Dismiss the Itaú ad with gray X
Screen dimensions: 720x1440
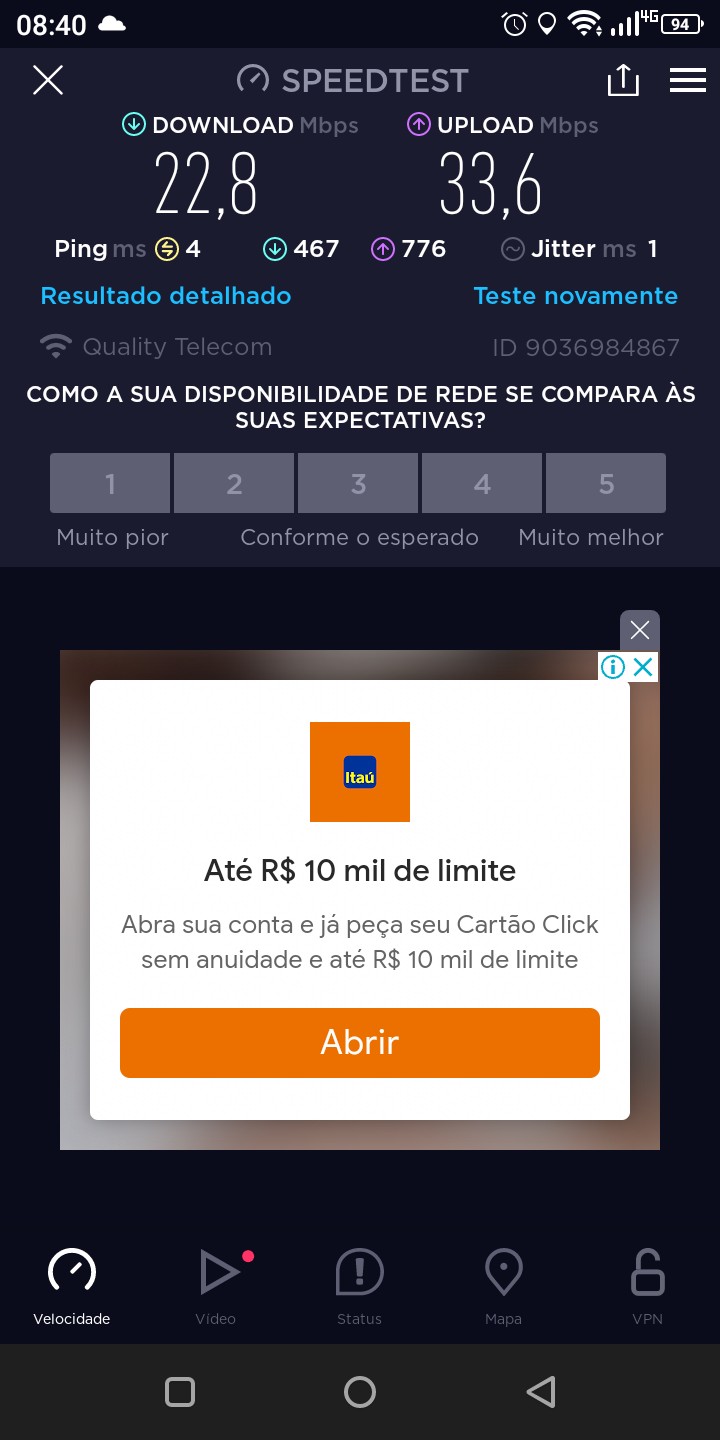point(640,630)
